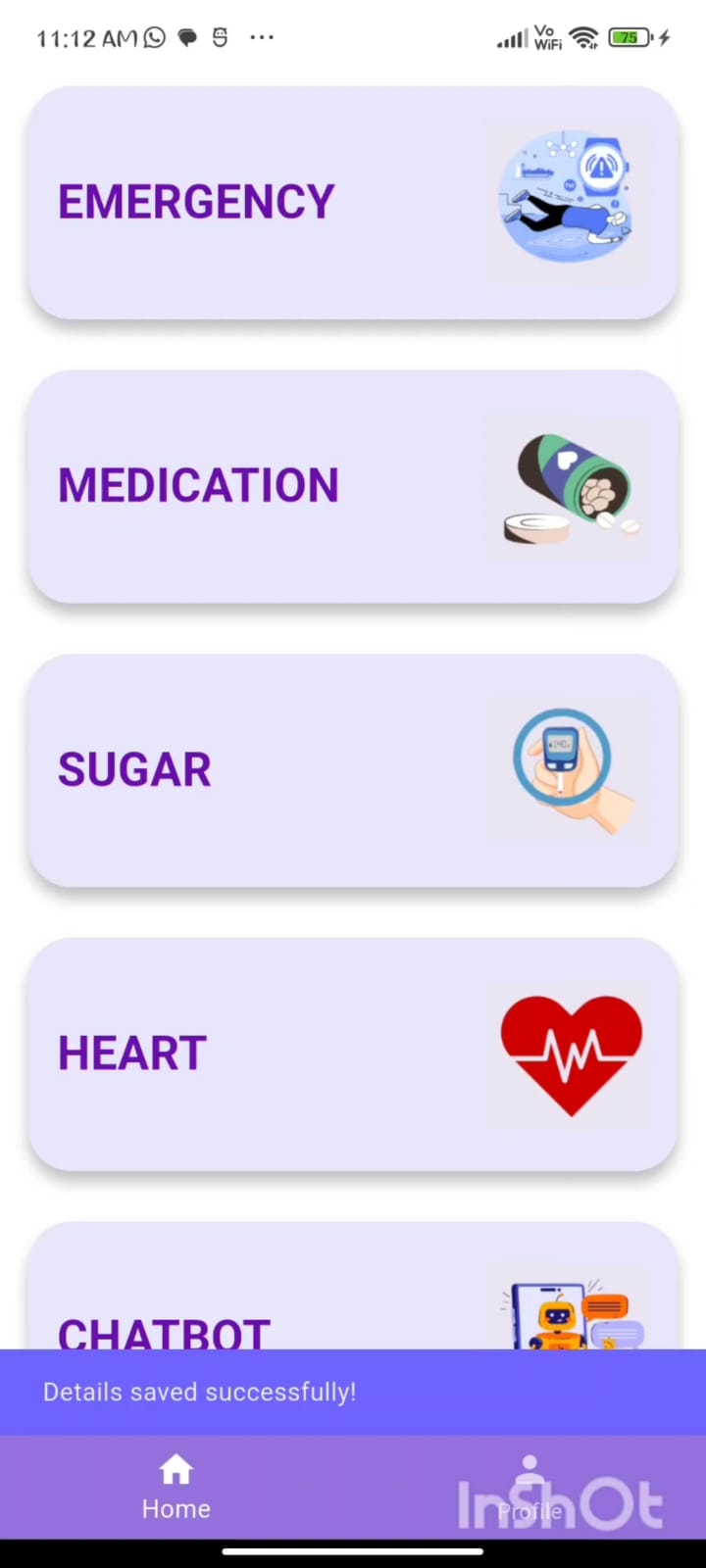The image size is (706, 1568).
Task: Tap the Wi-Fi icon in the status bar
Action: (583, 37)
